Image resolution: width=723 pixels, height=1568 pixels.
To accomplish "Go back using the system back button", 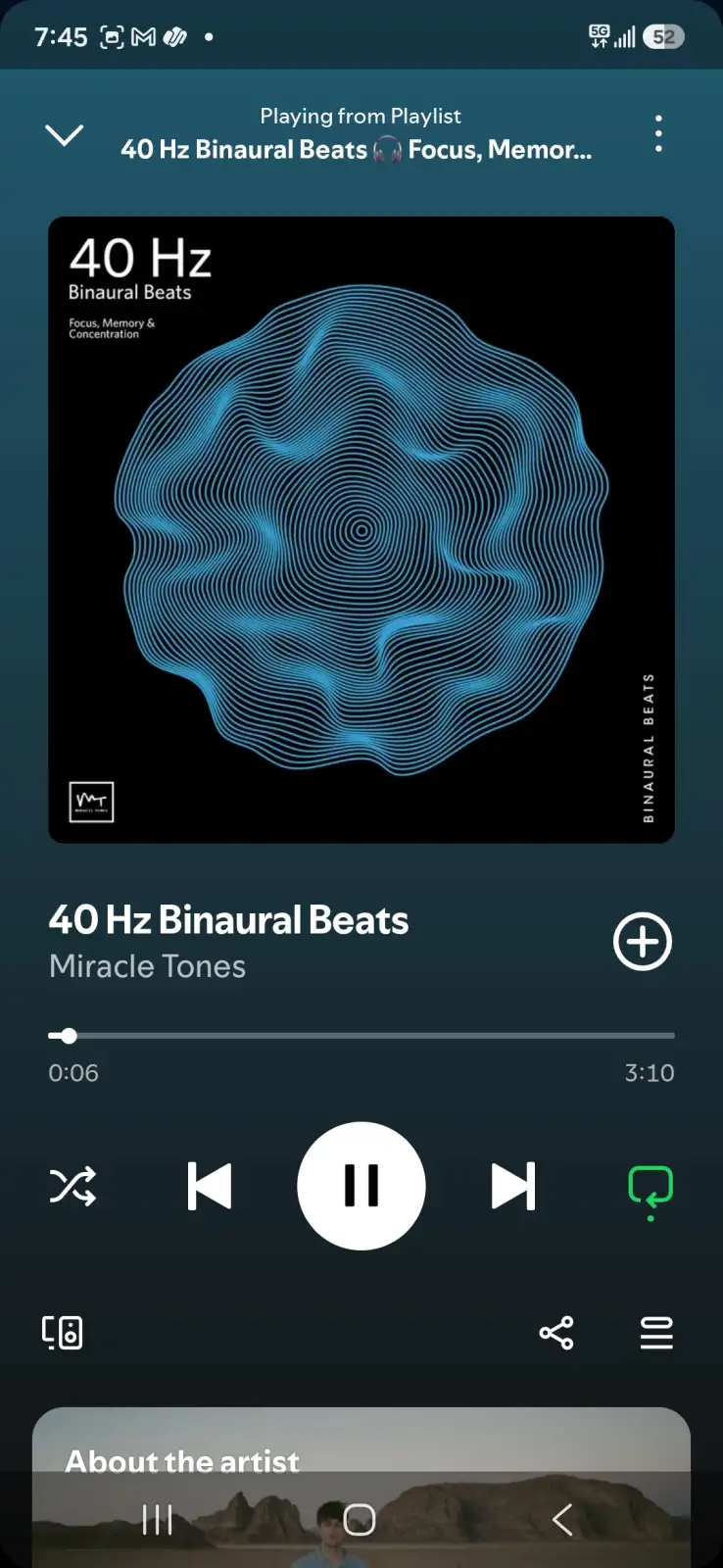I will pos(562,1520).
